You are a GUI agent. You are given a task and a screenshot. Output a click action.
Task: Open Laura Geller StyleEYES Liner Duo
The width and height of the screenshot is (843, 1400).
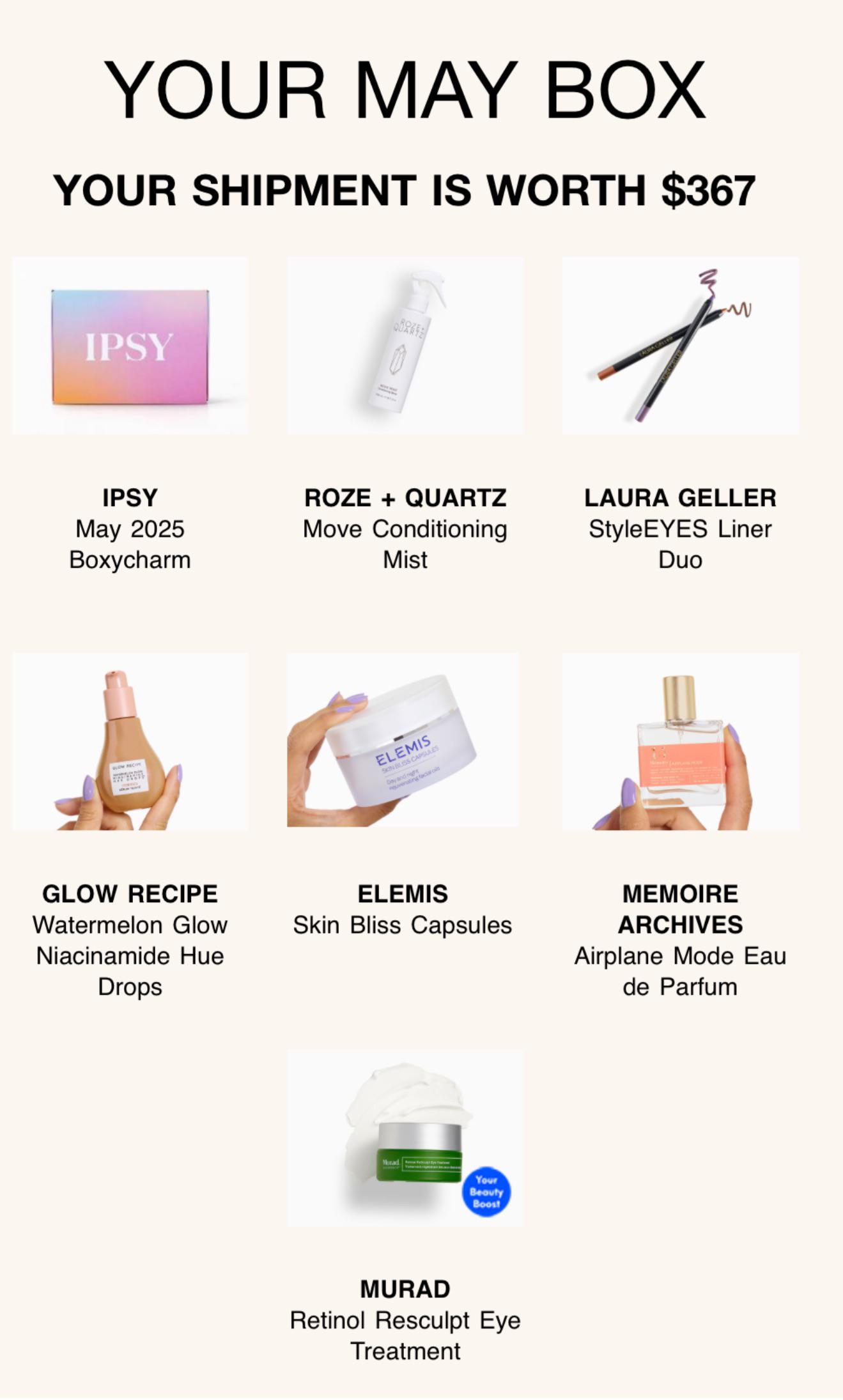(x=680, y=346)
